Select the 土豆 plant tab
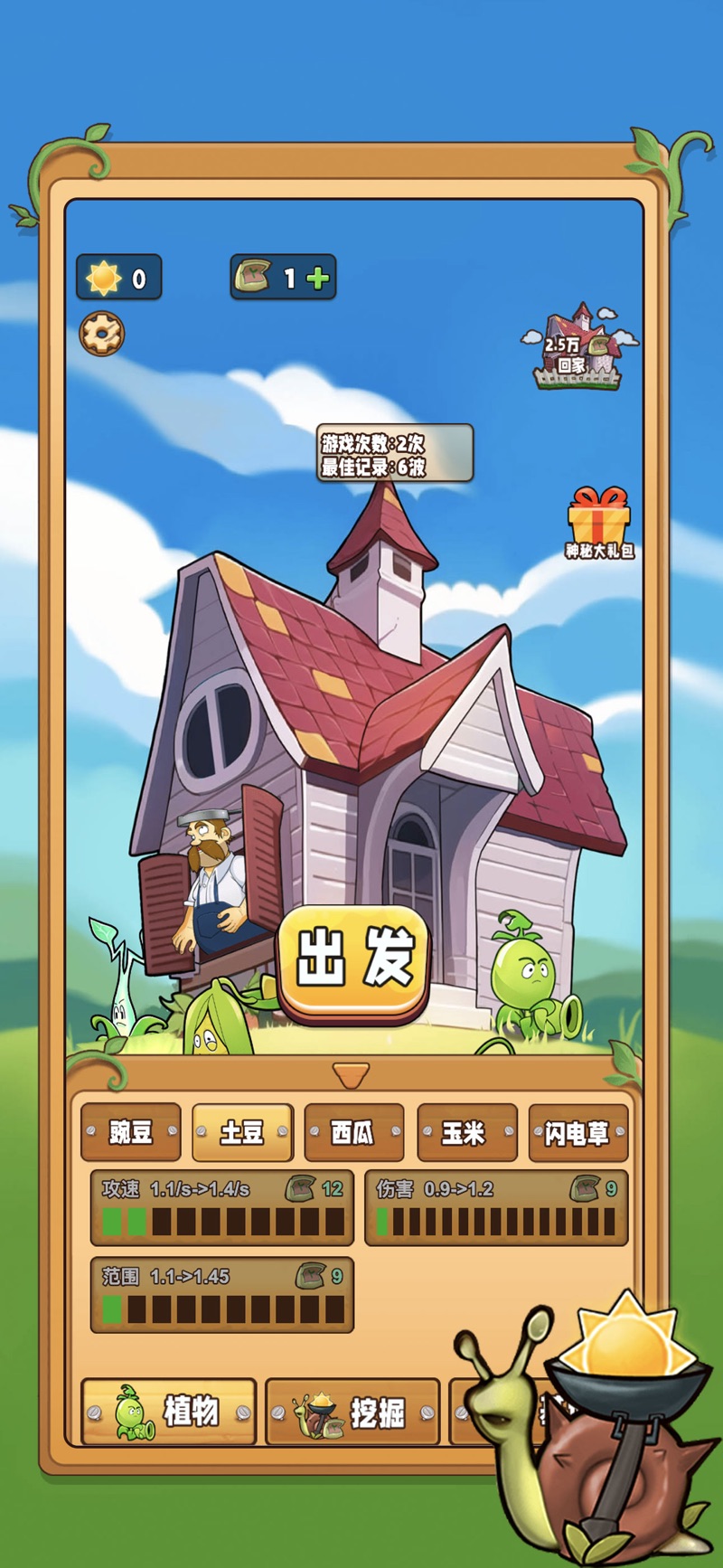 242,1131
